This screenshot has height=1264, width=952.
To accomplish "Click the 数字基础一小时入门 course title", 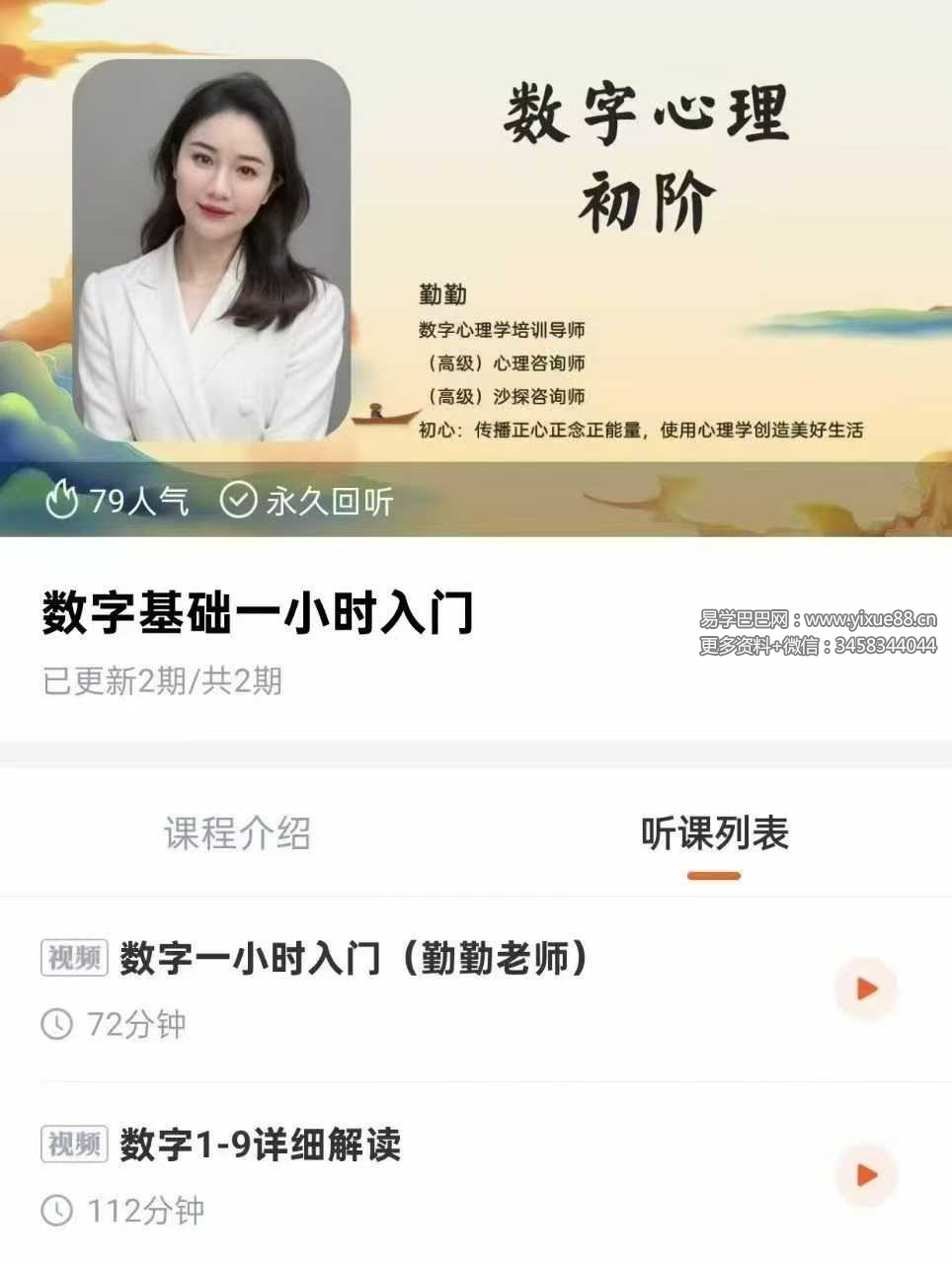I will coord(257,610).
